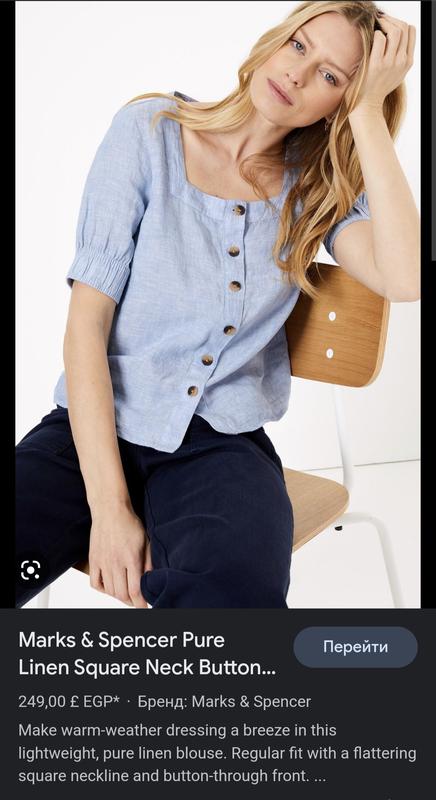Open the Marks & Spencer blouse photo

click(218, 304)
